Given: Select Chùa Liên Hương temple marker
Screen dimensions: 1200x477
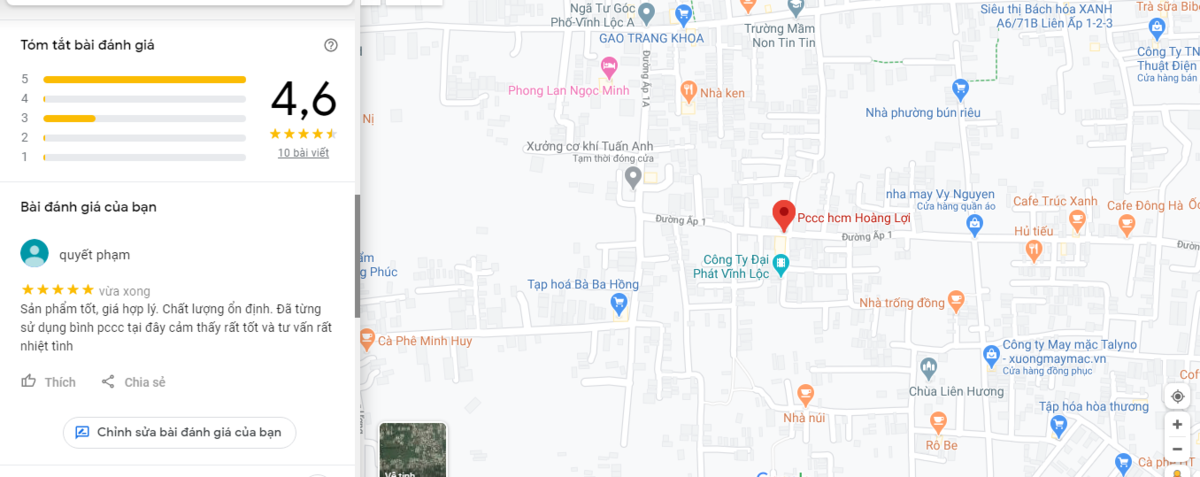Looking at the screenshot, I should 929,367.
